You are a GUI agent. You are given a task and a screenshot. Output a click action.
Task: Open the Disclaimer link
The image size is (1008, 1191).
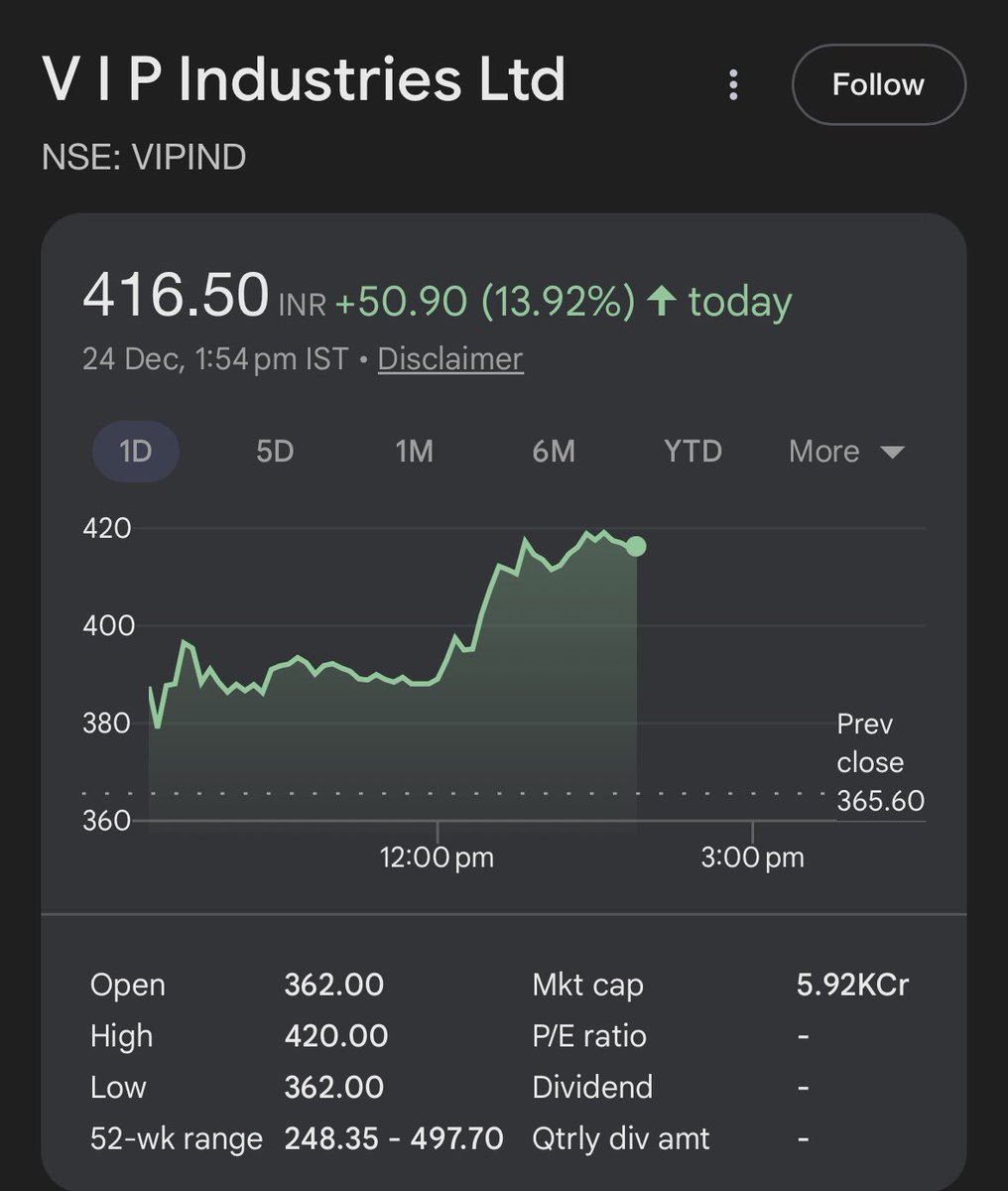pyautogui.click(x=450, y=358)
